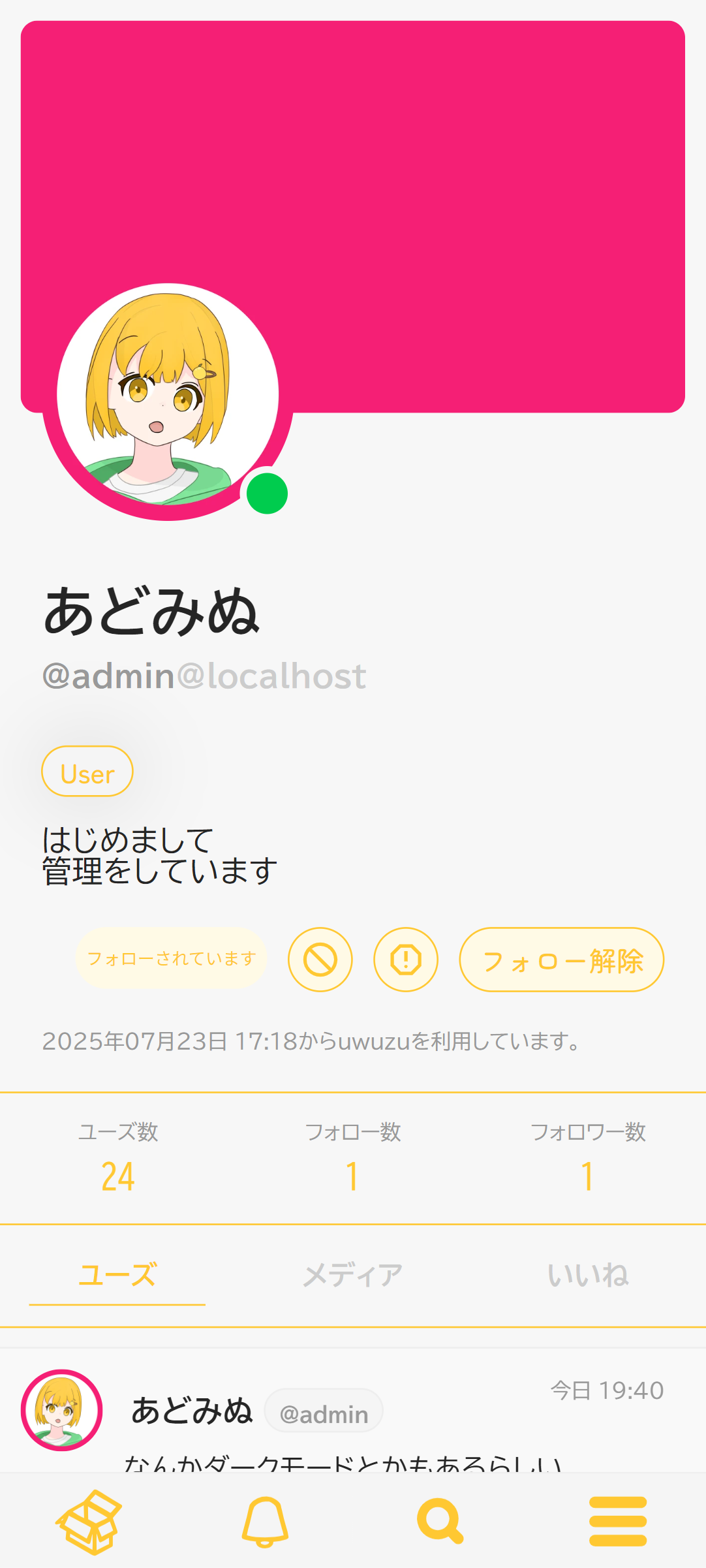The width and height of the screenshot is (706, 1568).
Task: Tap the avatar on the 今日 19:40 post
Action: (x=62, y=1410)
